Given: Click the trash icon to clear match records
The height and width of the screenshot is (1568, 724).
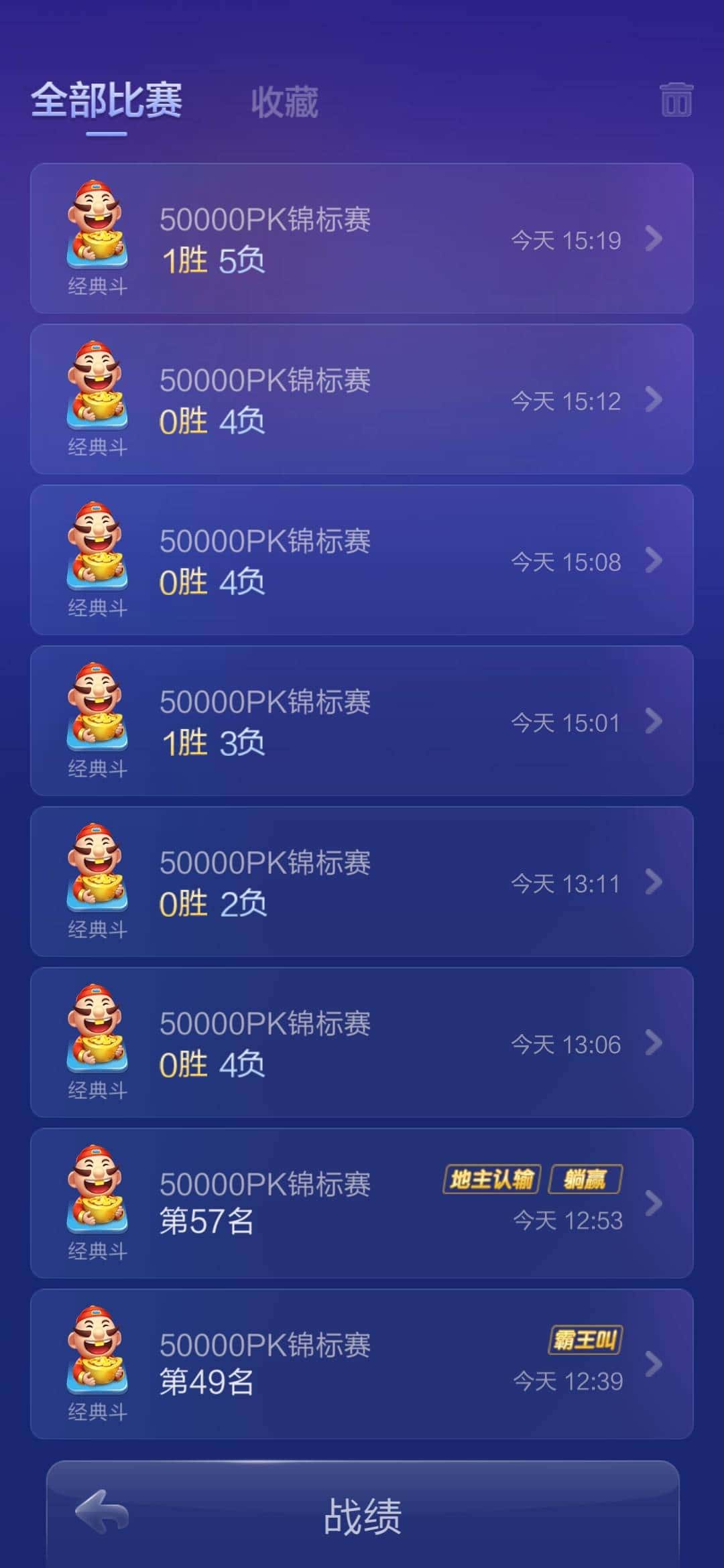Looking at the screenshot, I should [677, 101].
